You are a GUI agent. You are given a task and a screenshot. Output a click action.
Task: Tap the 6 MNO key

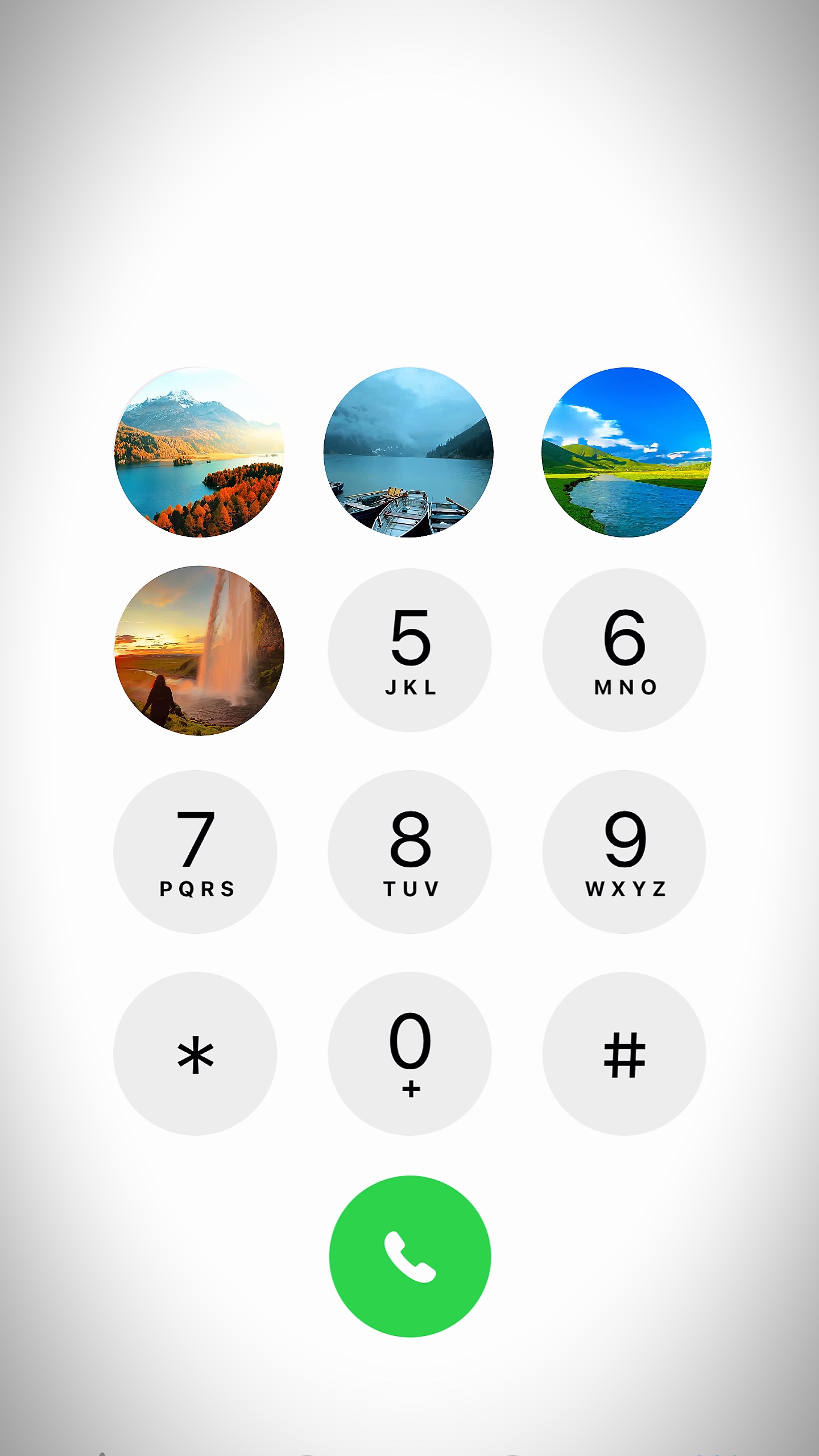624,650
